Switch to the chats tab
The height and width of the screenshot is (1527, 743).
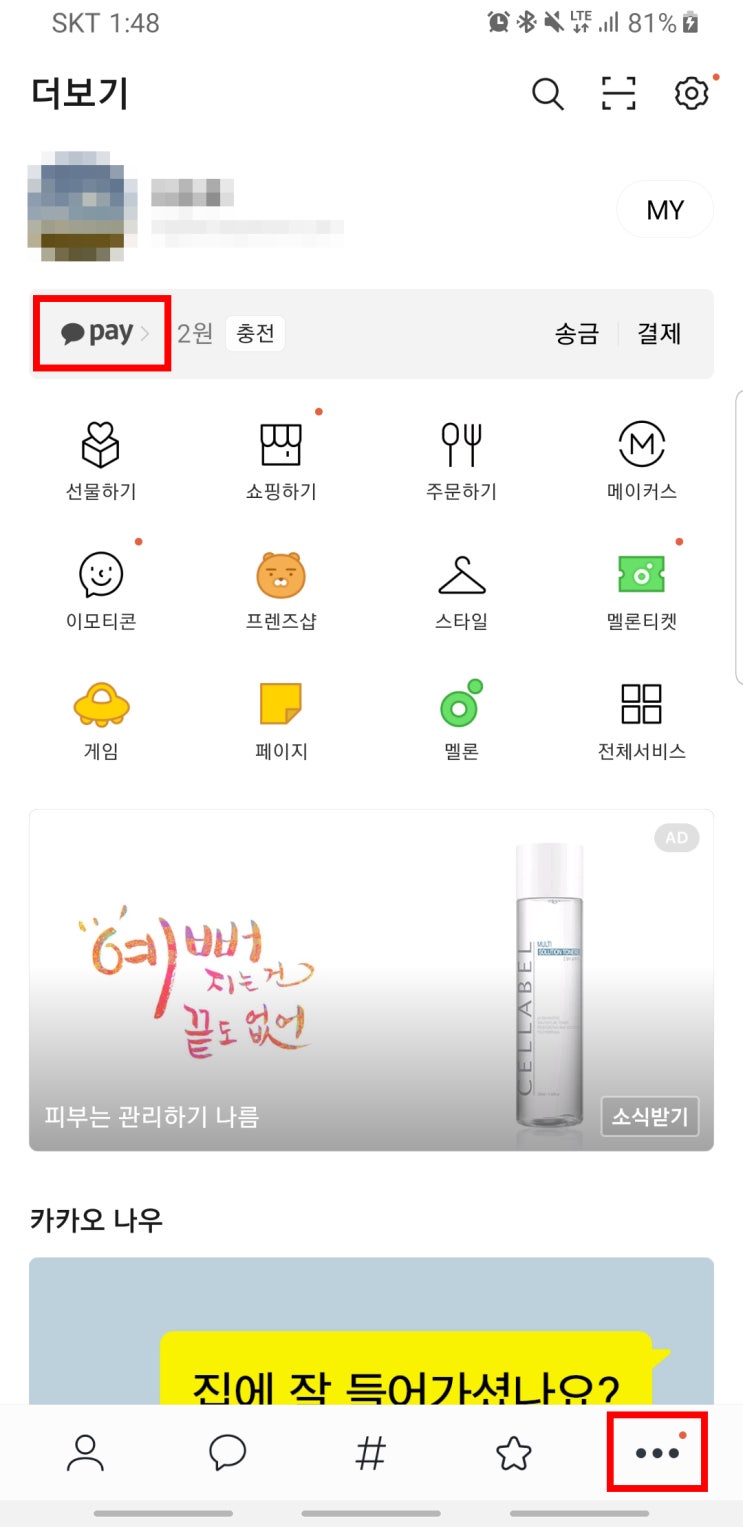228,1453
